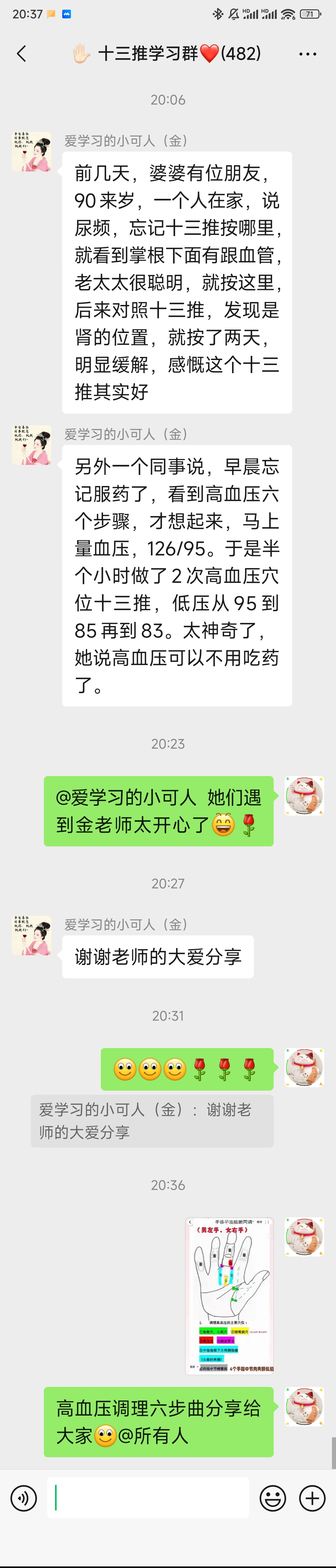336x1568 pixels.
Task: Tap the quoted reply 谢谢老师的大爱分享
Action: tap(152, 1121)
